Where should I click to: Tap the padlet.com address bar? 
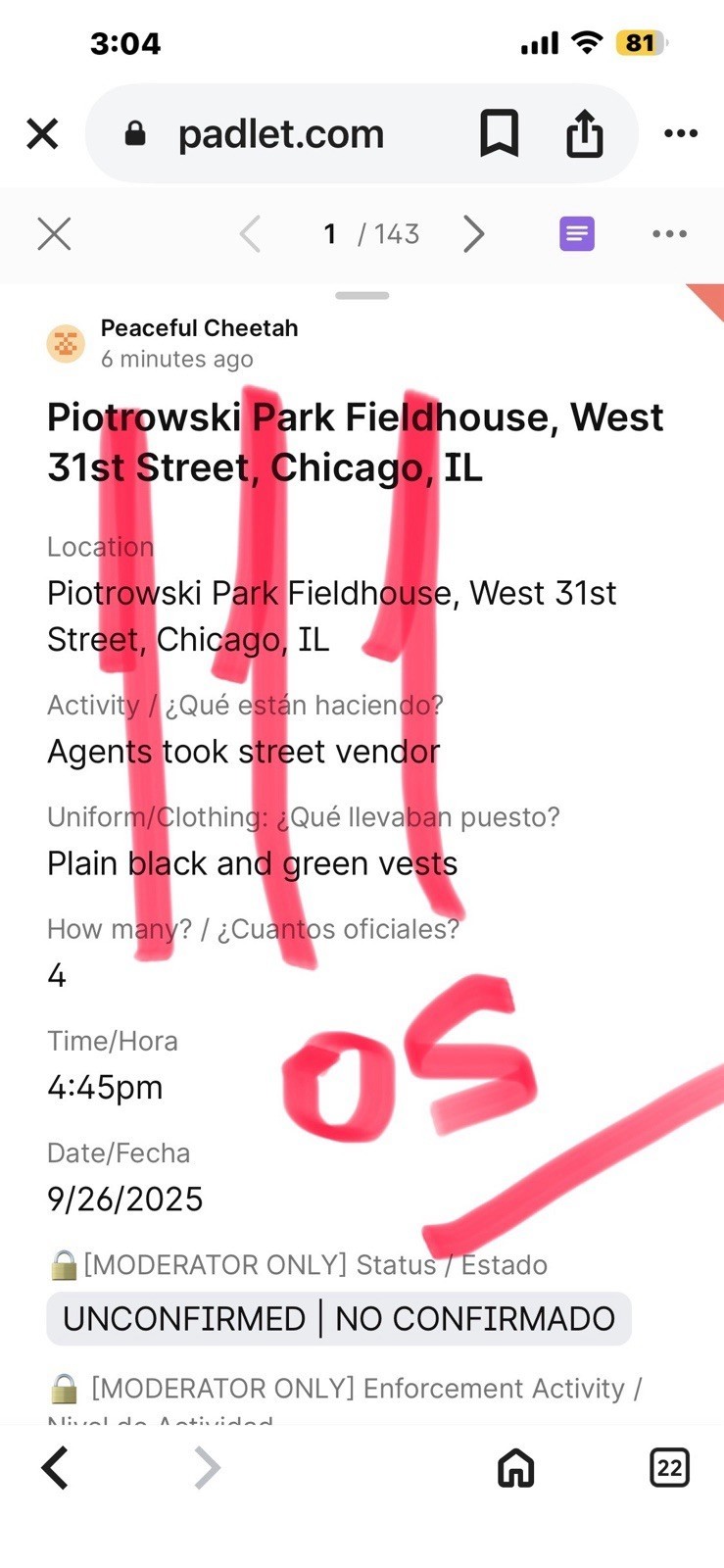click(x=279, y=134)
